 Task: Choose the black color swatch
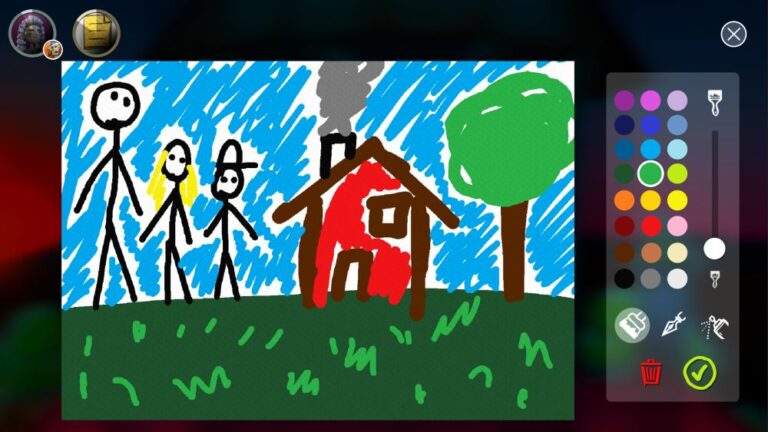pyautogui.click(x=624, y=279)
